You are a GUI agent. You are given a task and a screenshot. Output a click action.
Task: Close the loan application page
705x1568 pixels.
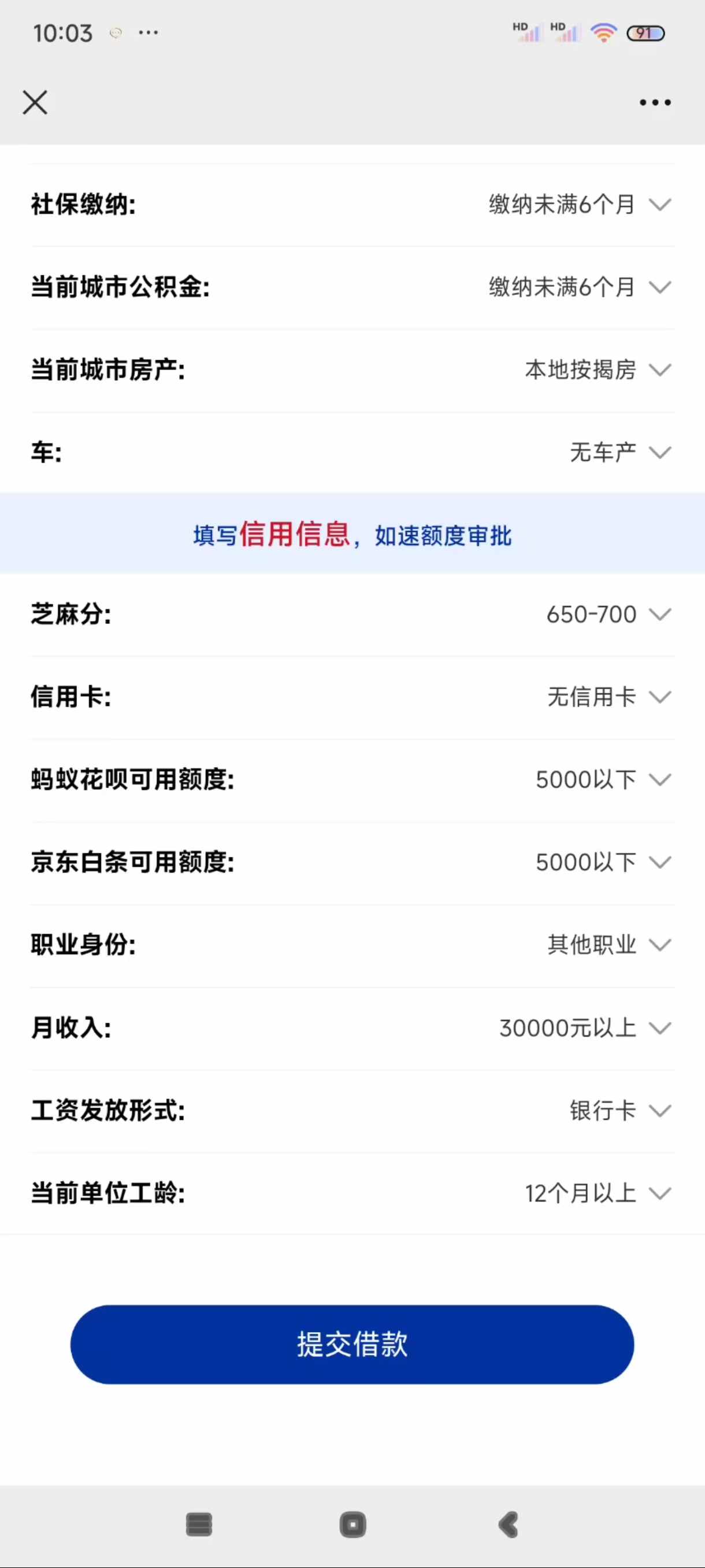35,102
